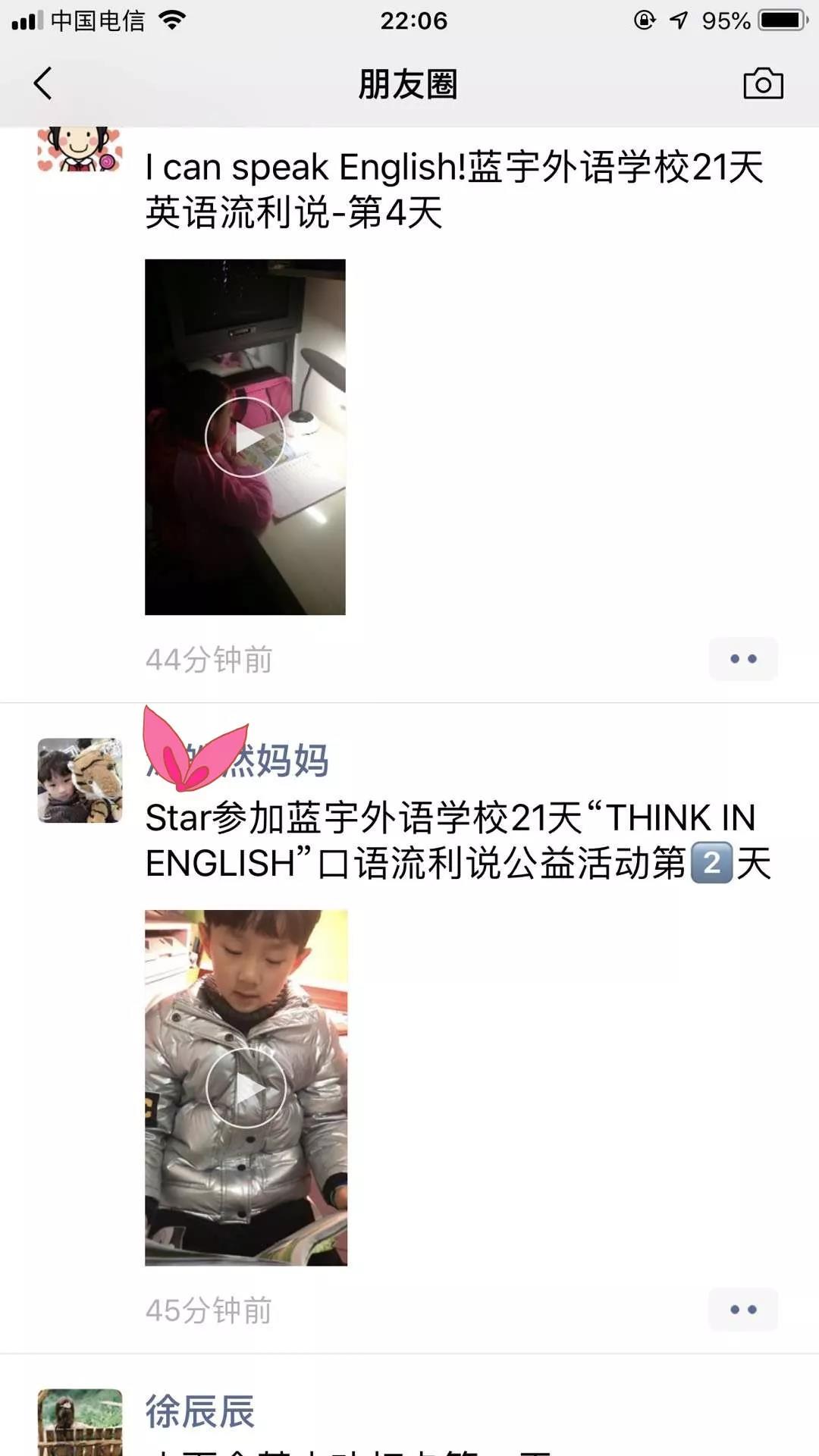The width and height of the screenshot is (819, 1456).
Task: Play the video of the girl studying
Action: (245, 437)
